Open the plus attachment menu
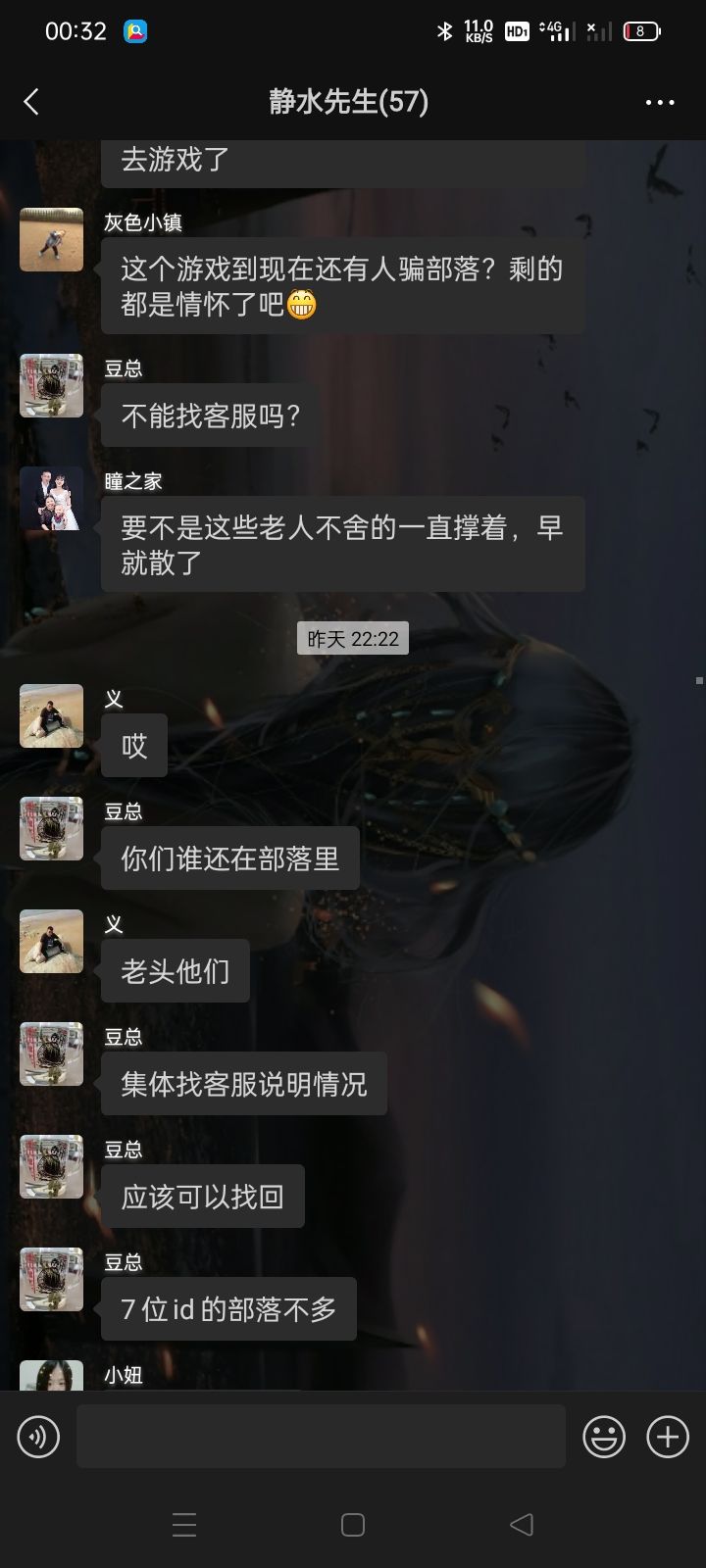 [x=667, y=1436]
